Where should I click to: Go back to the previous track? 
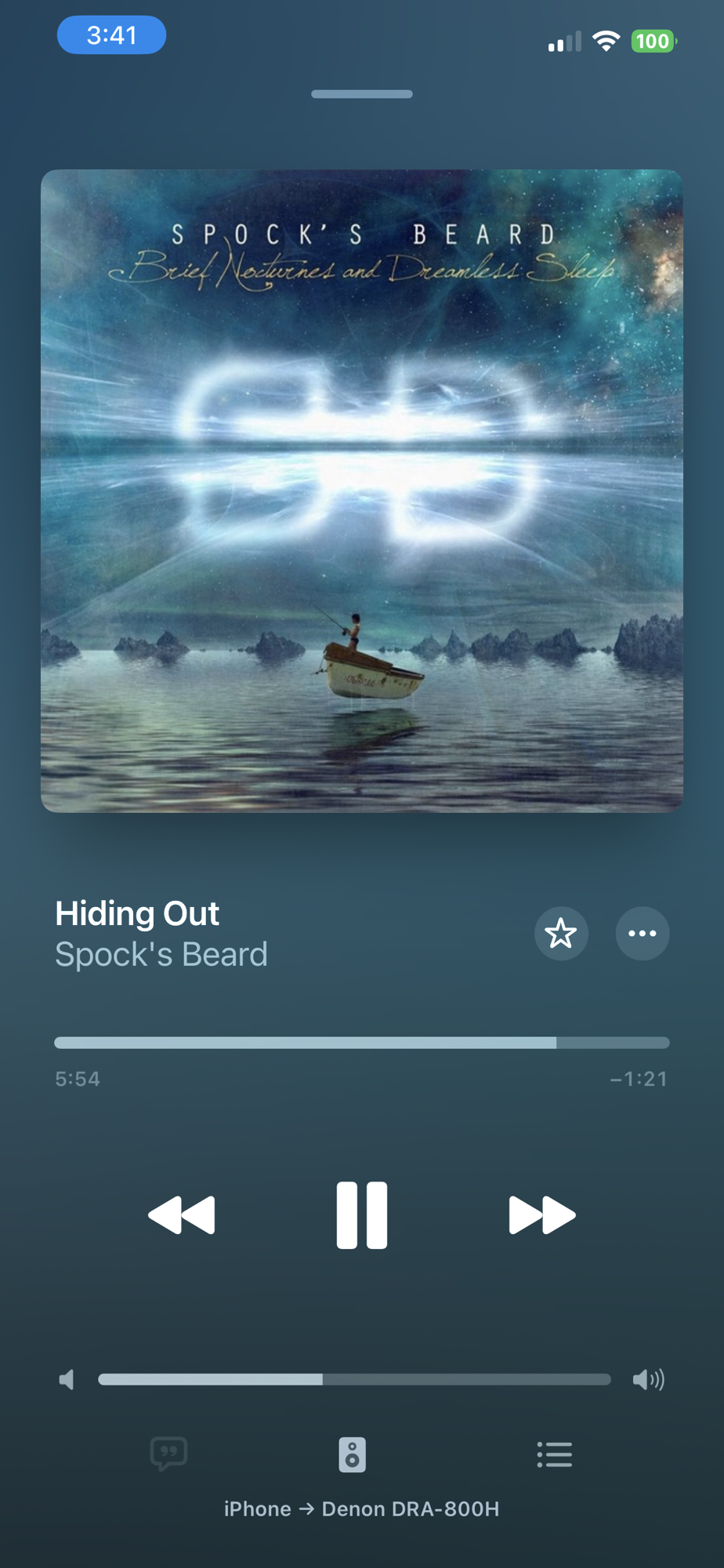[181, 1214]
